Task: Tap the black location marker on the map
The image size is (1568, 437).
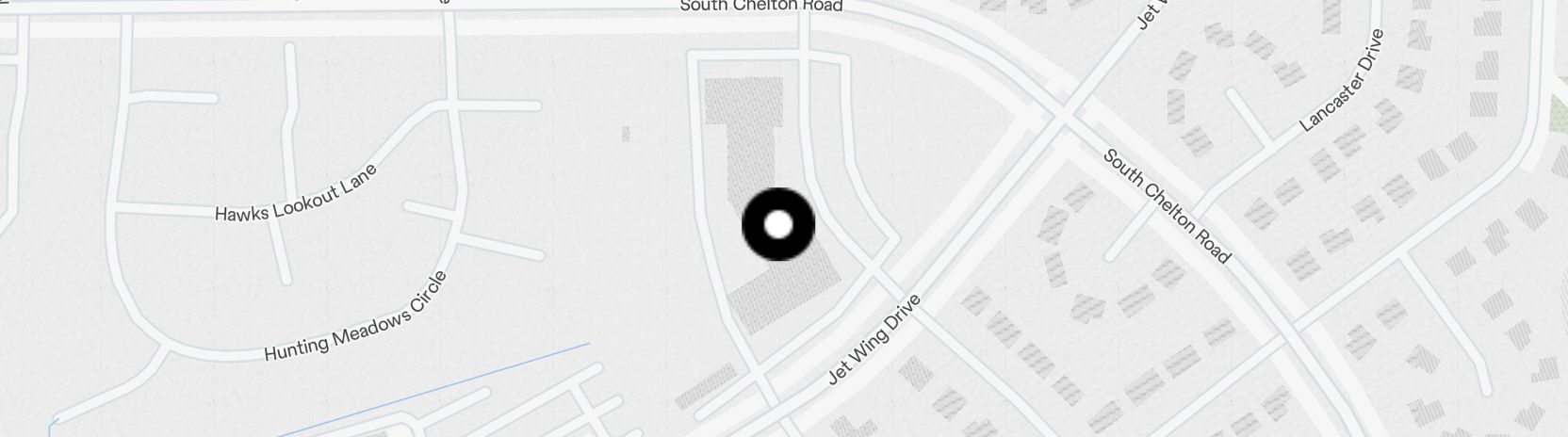Action: [778, 224]
